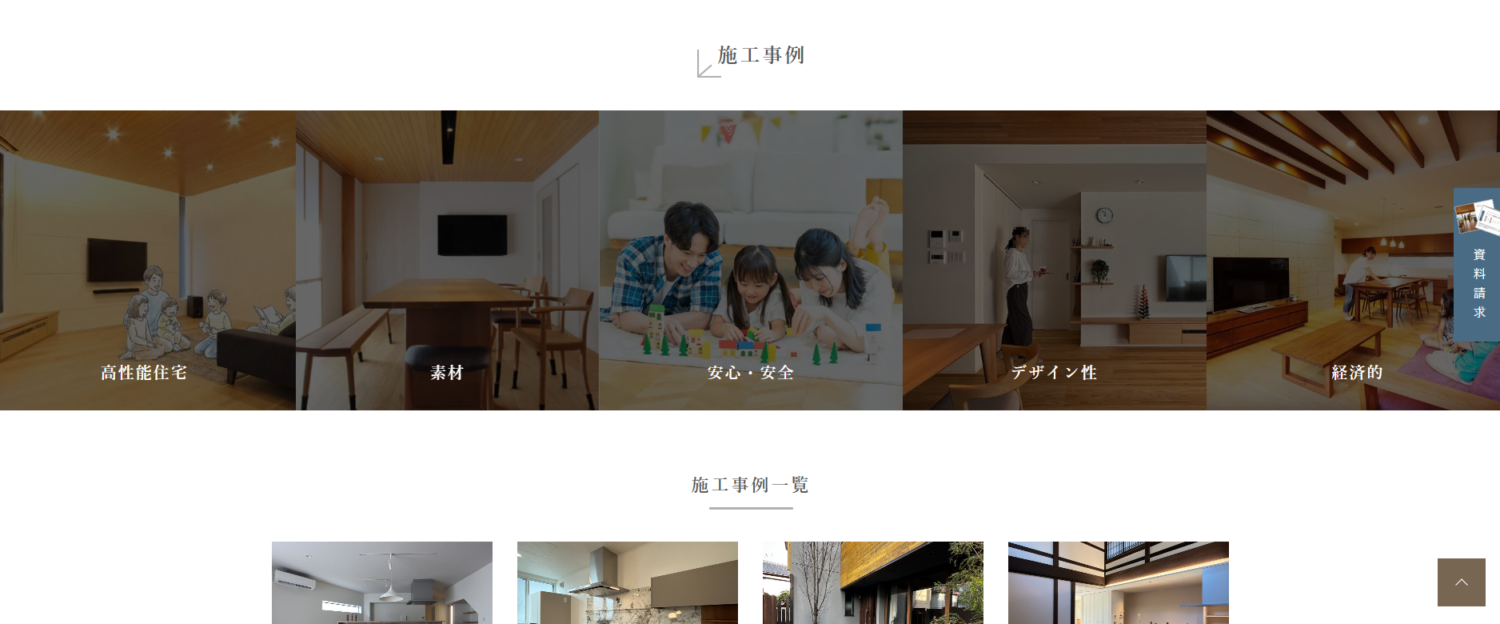Screen dimensions: 1500x624
Task: Tap the 資料請求 side button
Action: [1478, 265]
